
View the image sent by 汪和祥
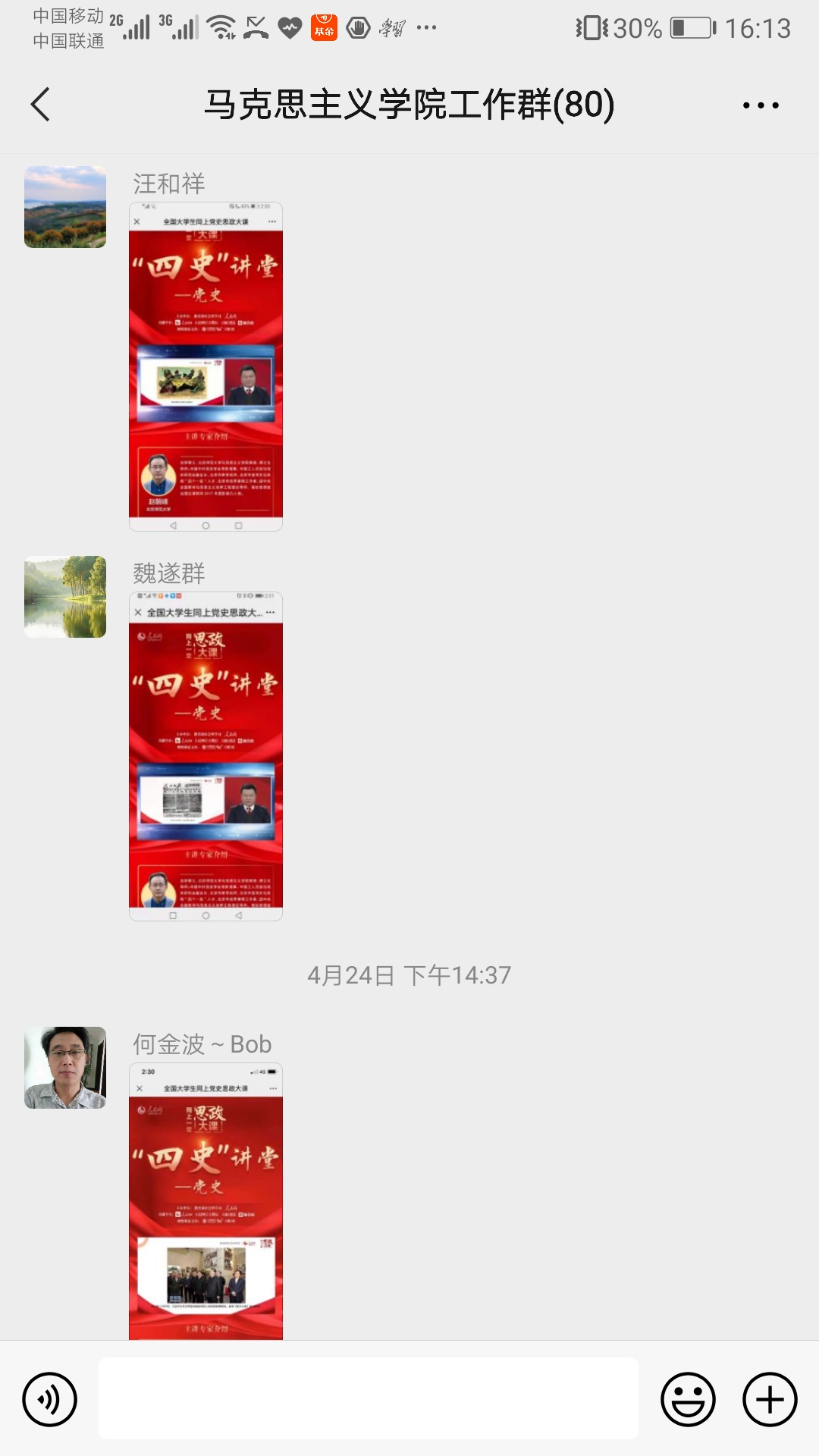(x=206, y=366)
